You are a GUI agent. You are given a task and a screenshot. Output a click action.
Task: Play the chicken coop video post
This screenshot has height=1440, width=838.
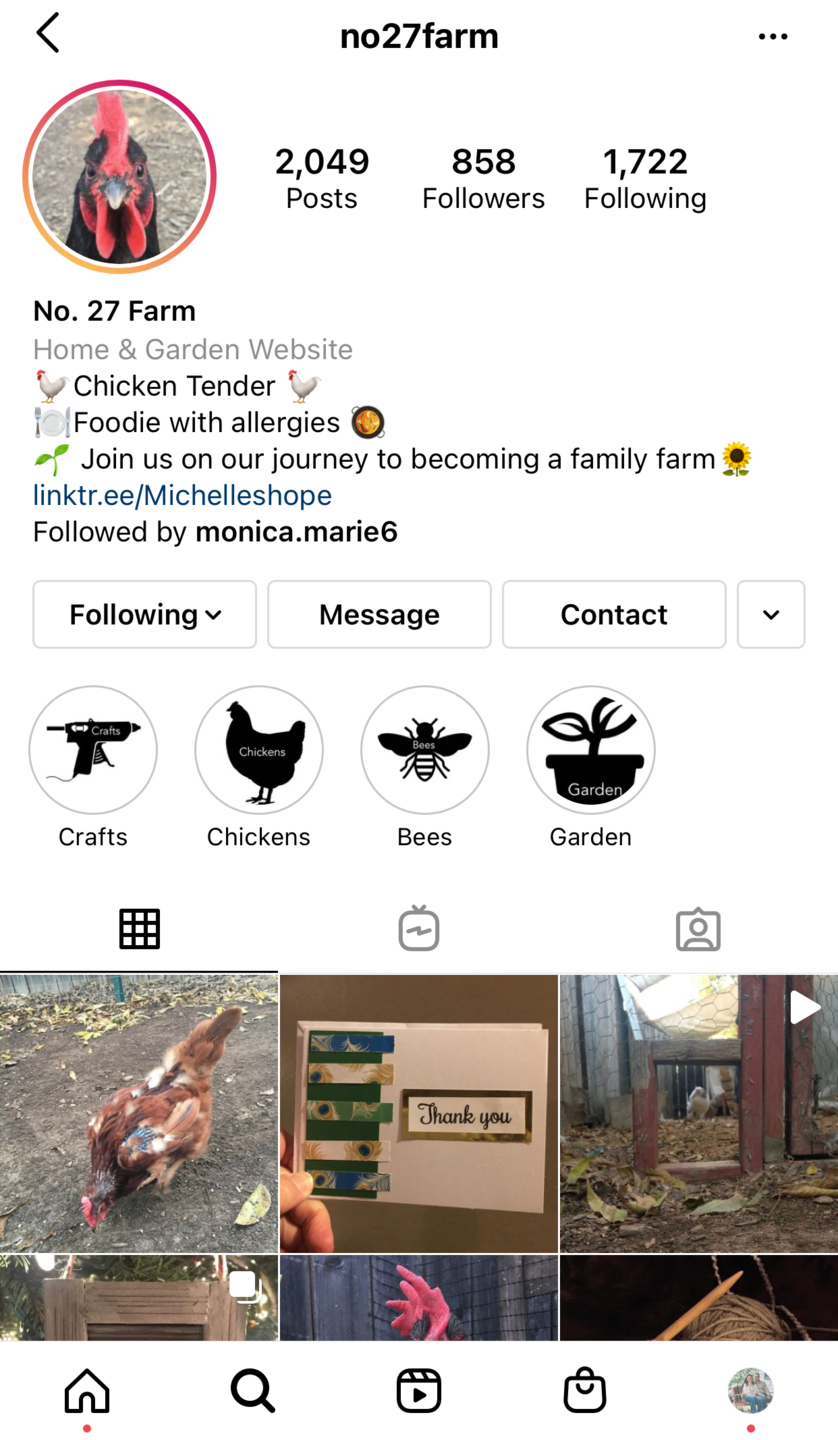(698, 1113)
